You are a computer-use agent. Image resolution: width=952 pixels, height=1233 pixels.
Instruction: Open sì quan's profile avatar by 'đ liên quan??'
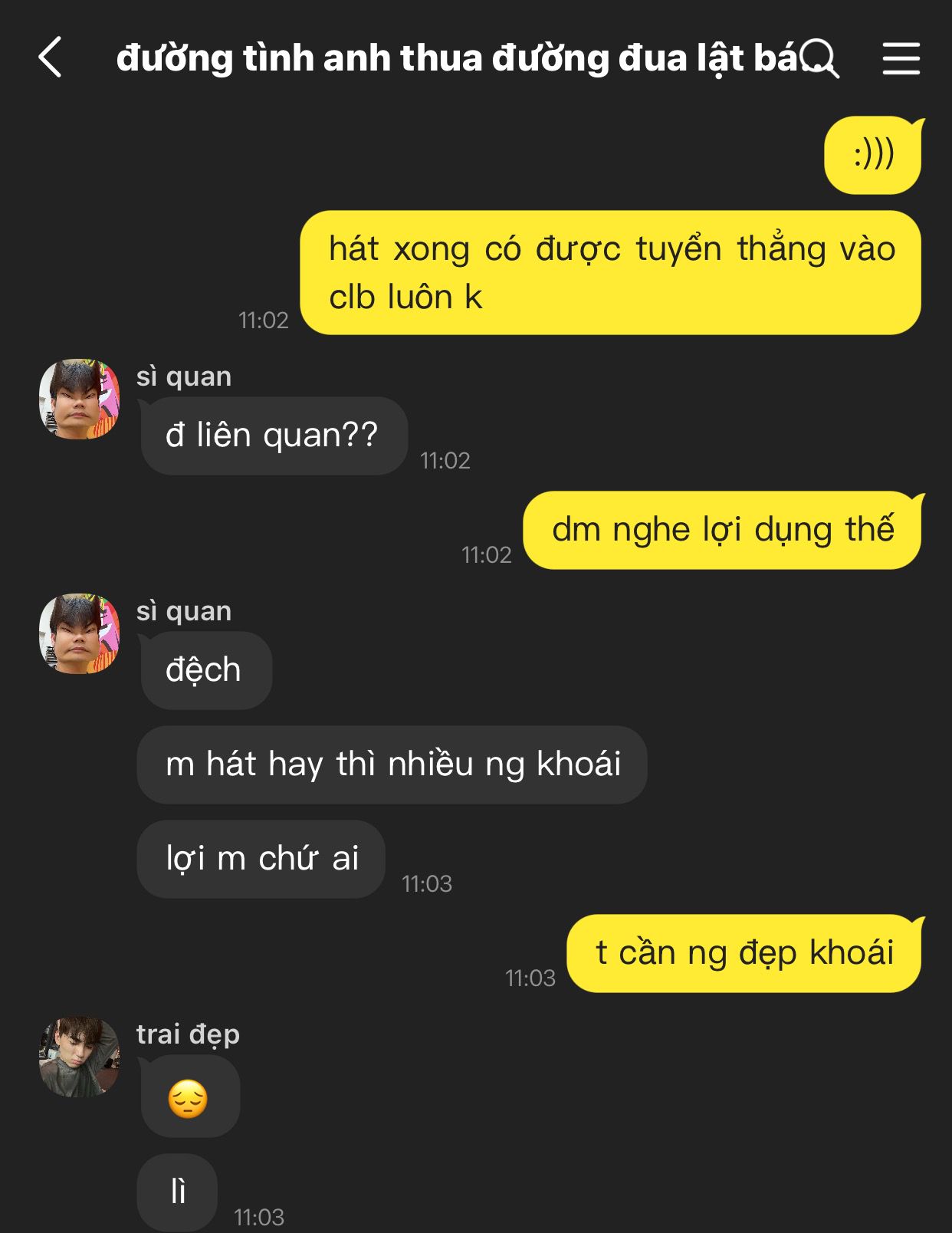click(x=80, y=399)
